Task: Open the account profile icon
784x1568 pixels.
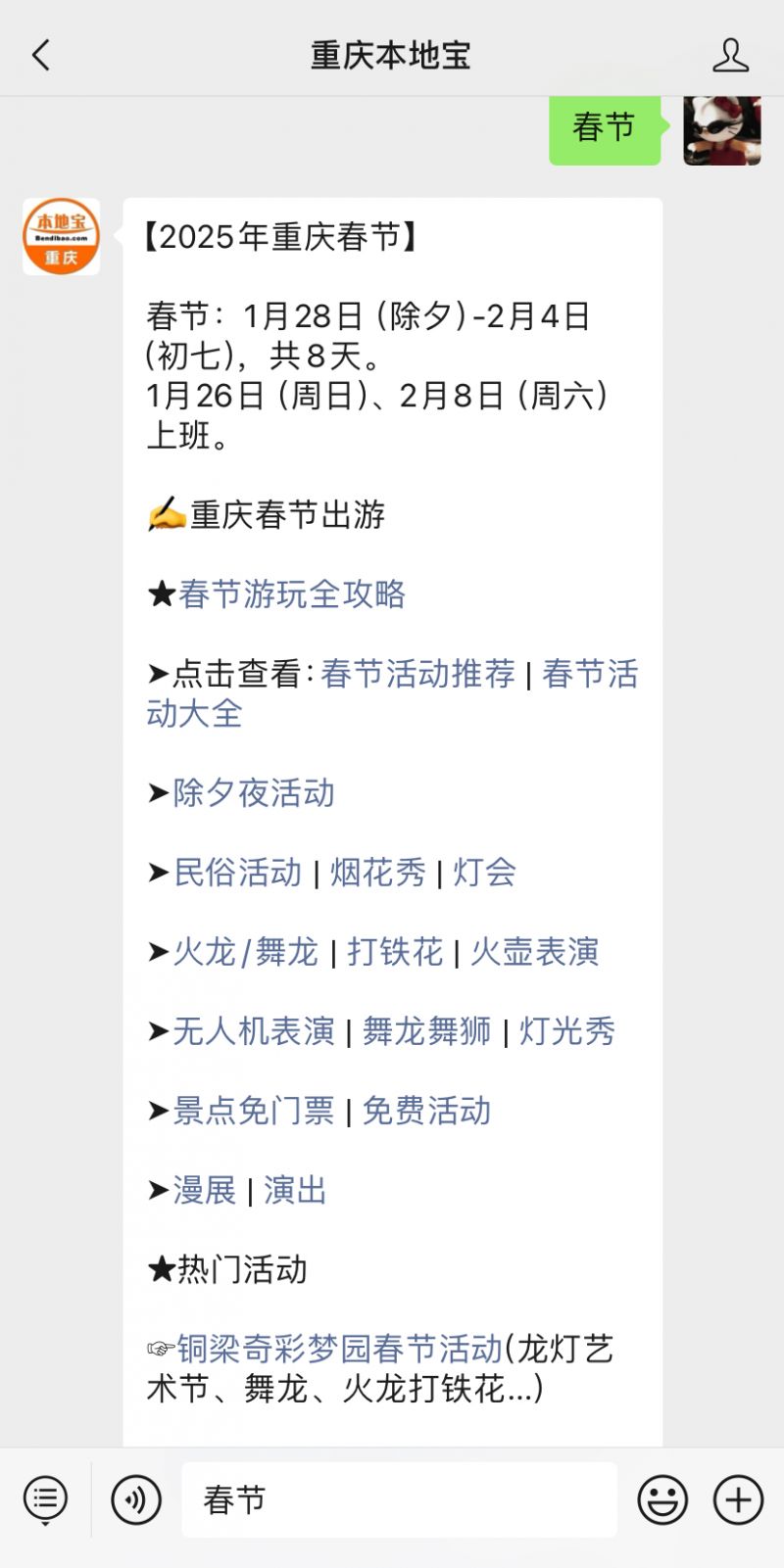Action: (x=730, y=55)
